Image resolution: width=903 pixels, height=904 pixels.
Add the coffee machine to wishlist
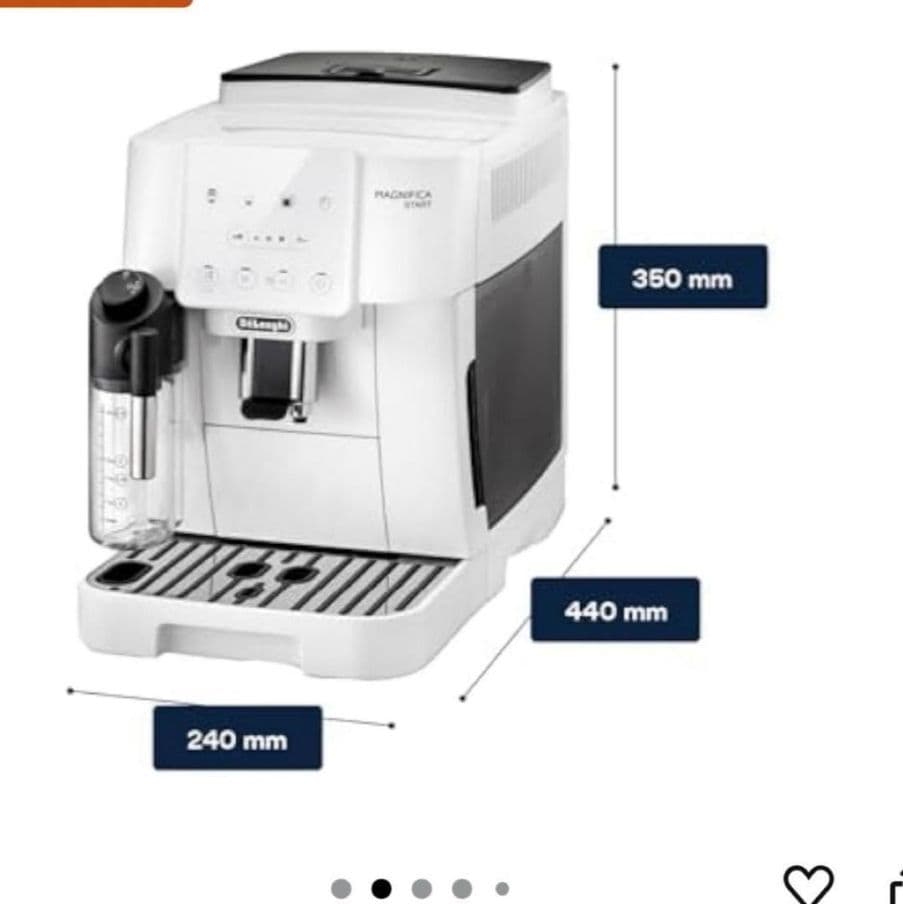807,884
